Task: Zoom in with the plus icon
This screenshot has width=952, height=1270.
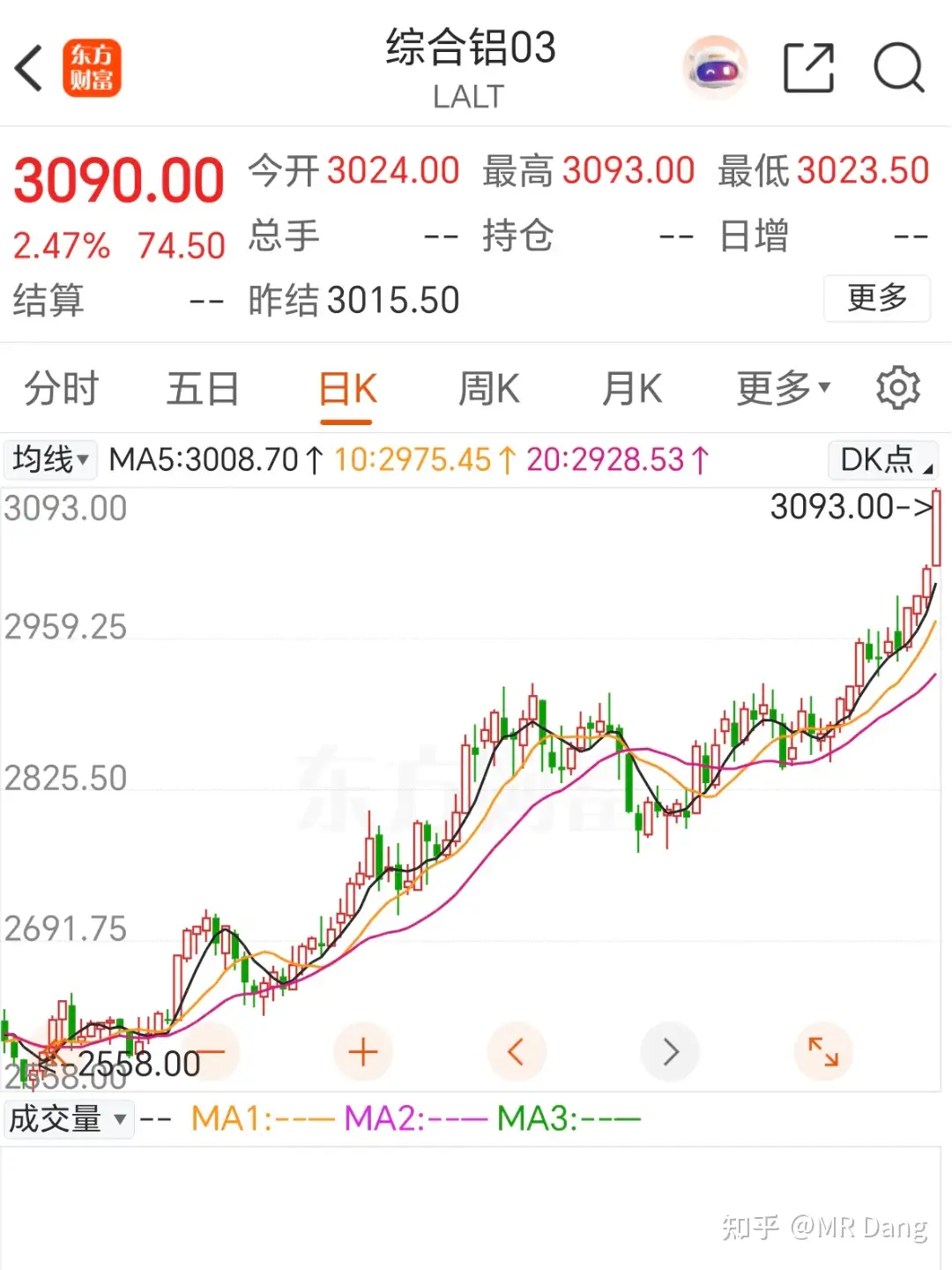Action: (x=363, y=1051)
